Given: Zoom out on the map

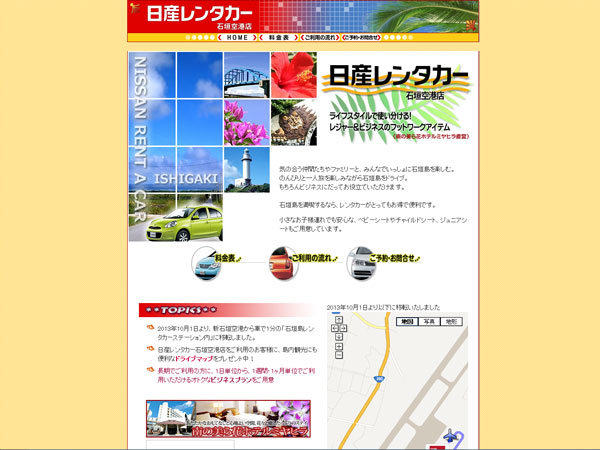Looking at the screenshot, I should click(339, 355).
